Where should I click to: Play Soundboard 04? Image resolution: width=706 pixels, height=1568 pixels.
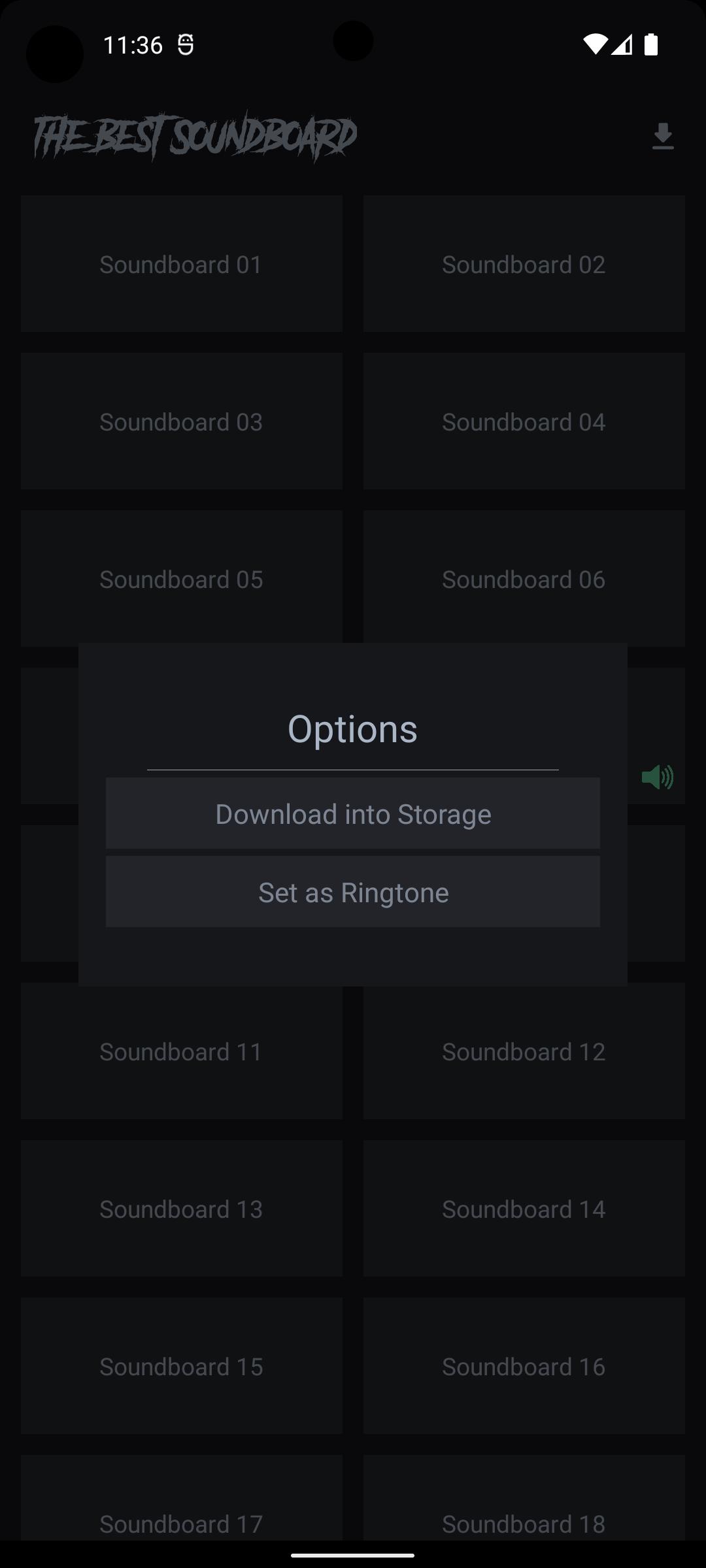click(x=524, y=421)
